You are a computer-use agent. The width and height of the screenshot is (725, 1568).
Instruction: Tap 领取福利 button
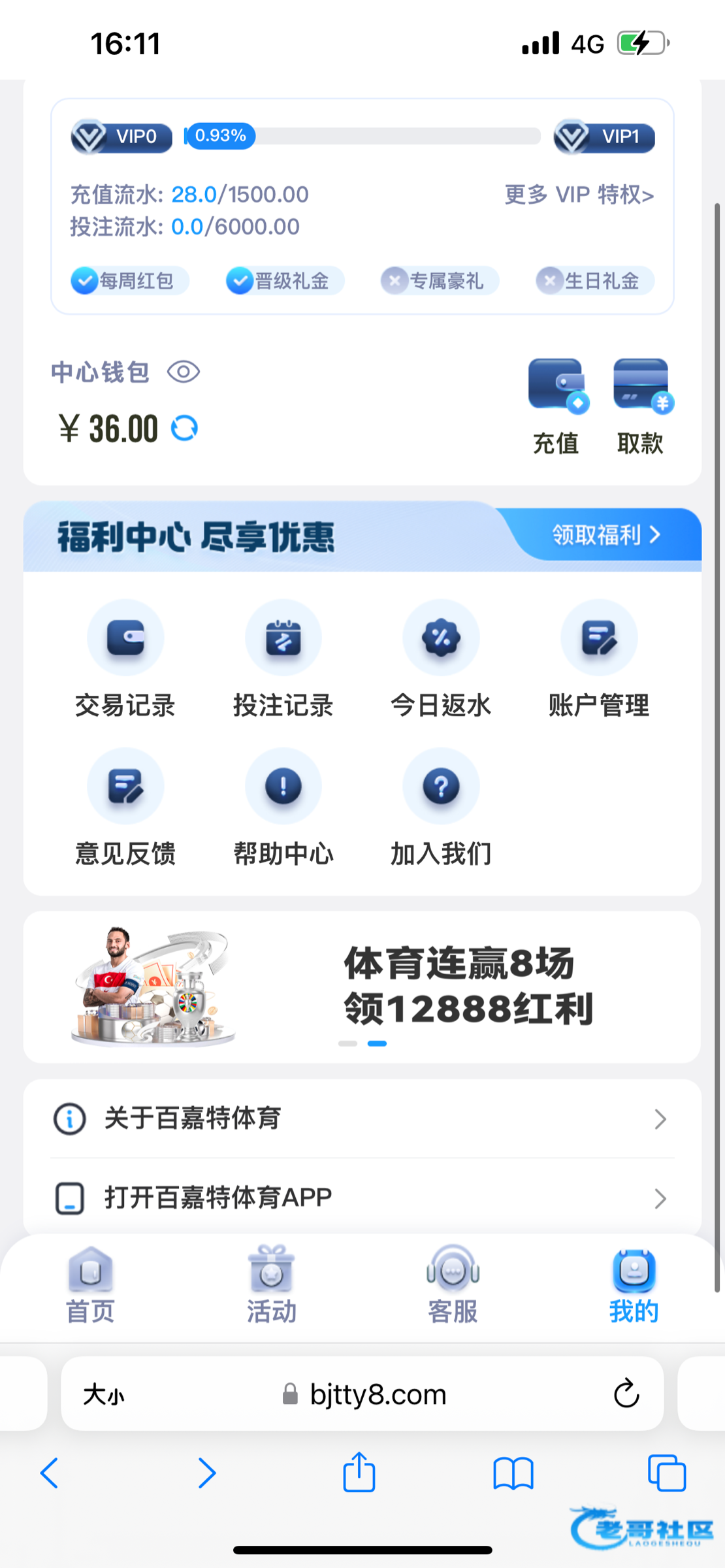[x=607, y=535]
